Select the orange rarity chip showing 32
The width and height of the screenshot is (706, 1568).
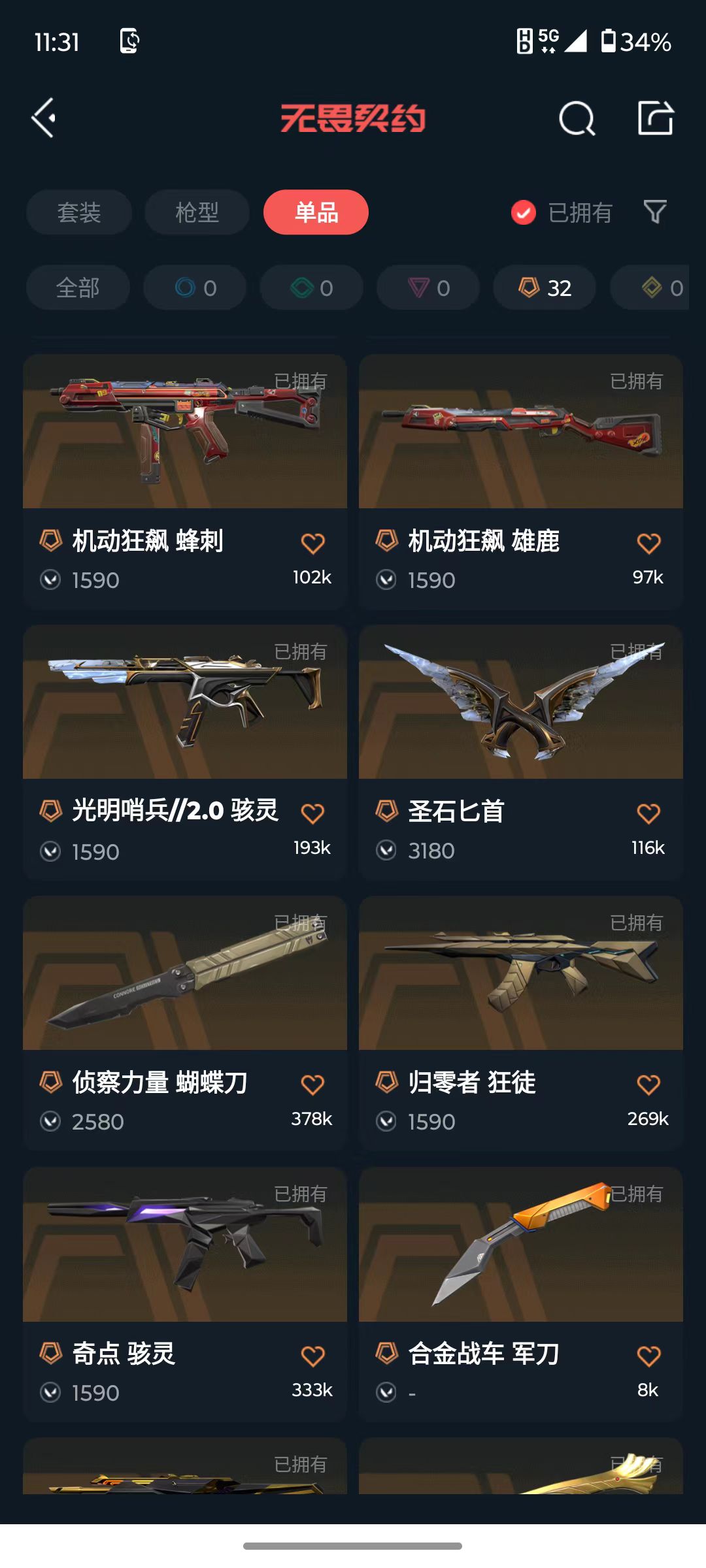pos(545,287)
